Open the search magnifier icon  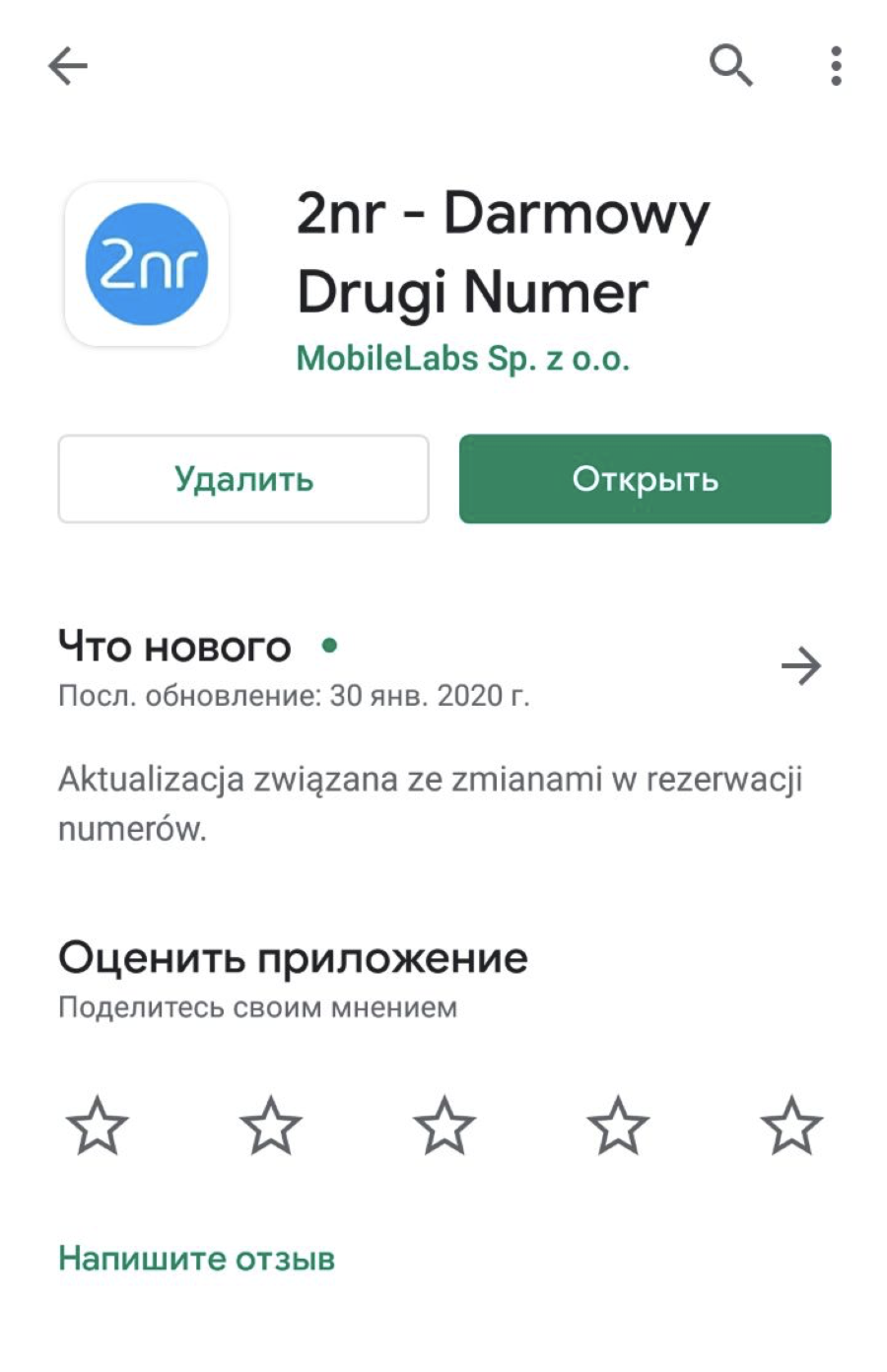click(730, 66)
